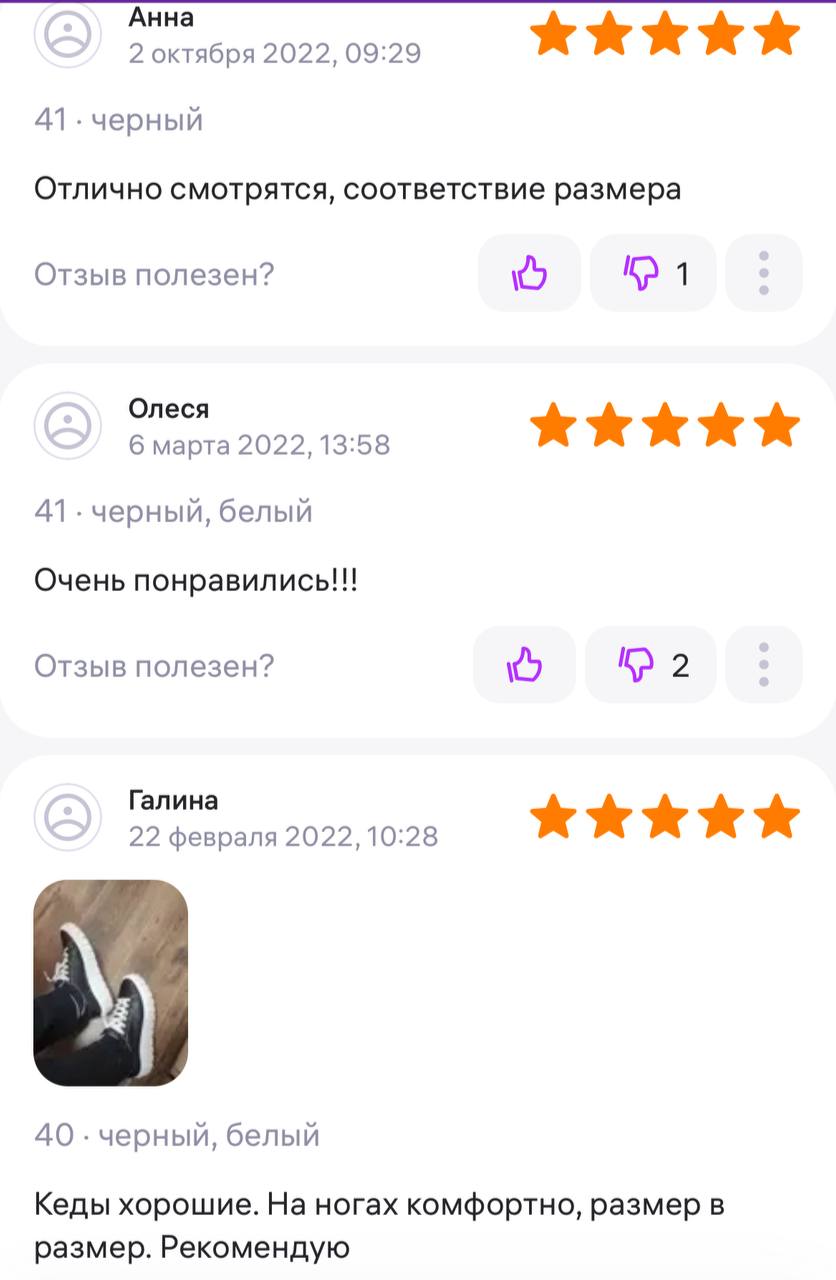
Task: Open the three-dot menu on Олеся's review
Action: tap(763, 665)
